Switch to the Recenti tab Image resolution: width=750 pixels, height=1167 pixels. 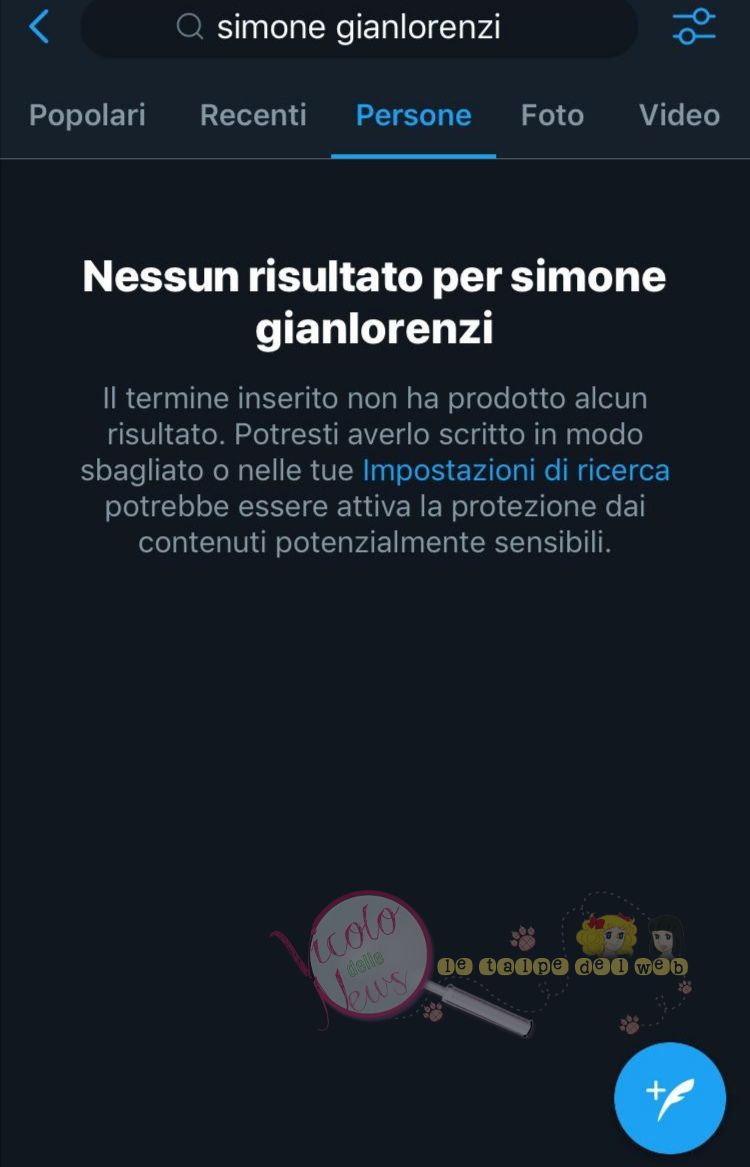point(253,115)
